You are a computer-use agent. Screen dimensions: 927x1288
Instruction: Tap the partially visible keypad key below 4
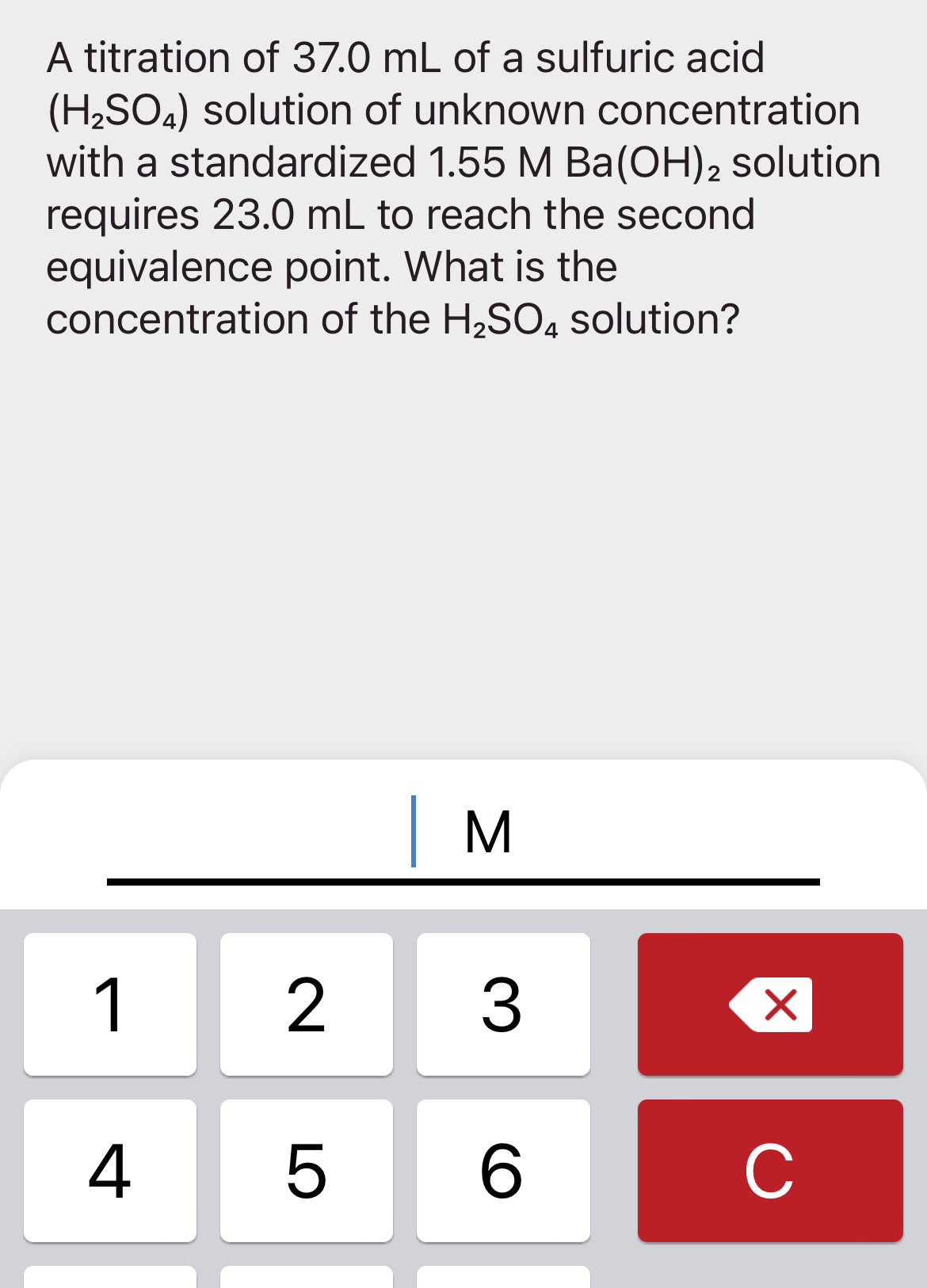[109, 1279]
